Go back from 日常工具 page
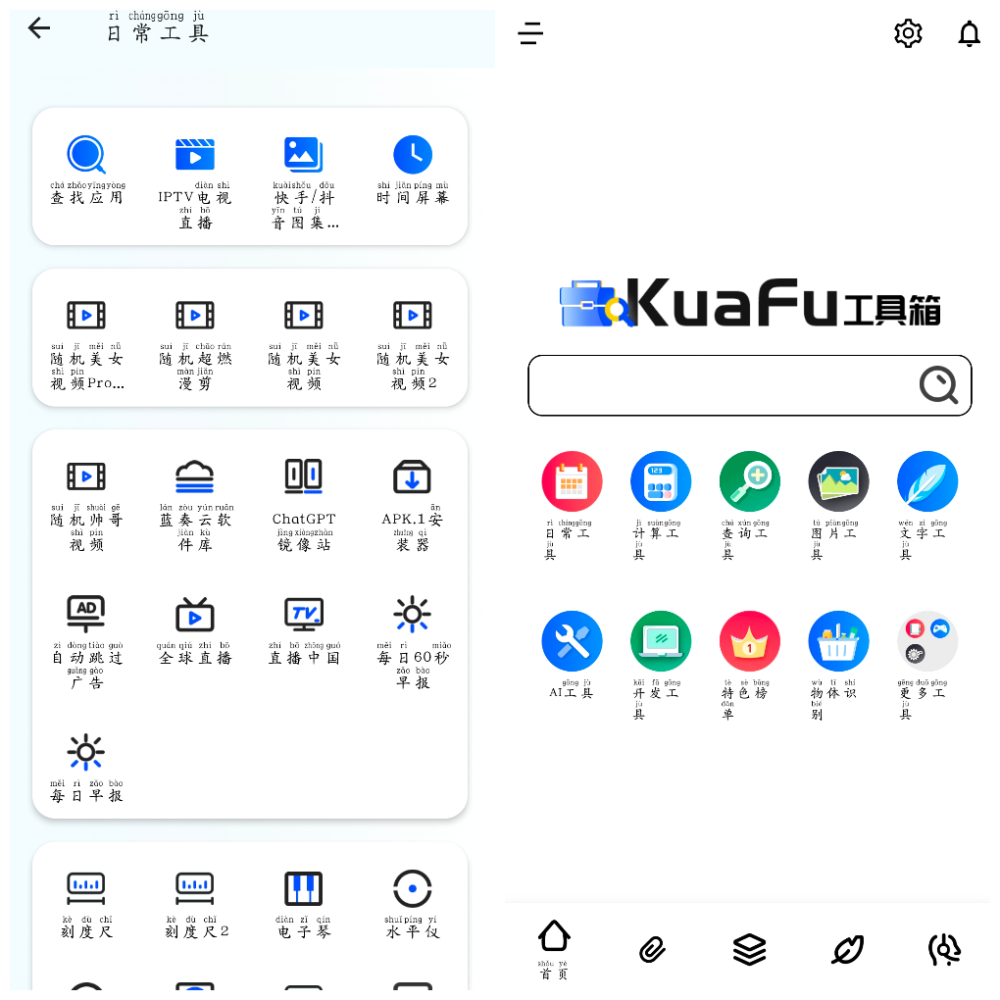1000x1000 pixels. pyautogui.click(x=39, y=29)
